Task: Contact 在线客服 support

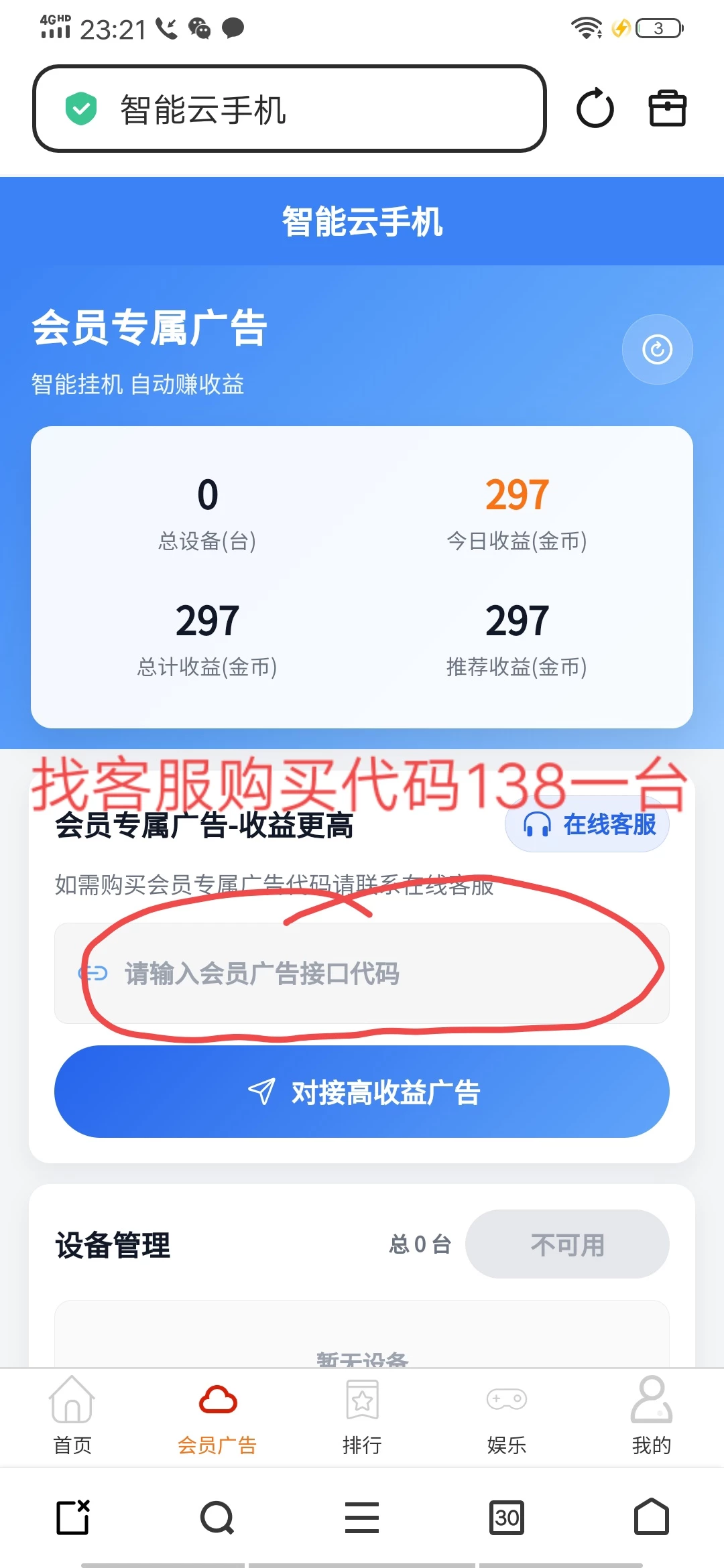Action: 587,824
